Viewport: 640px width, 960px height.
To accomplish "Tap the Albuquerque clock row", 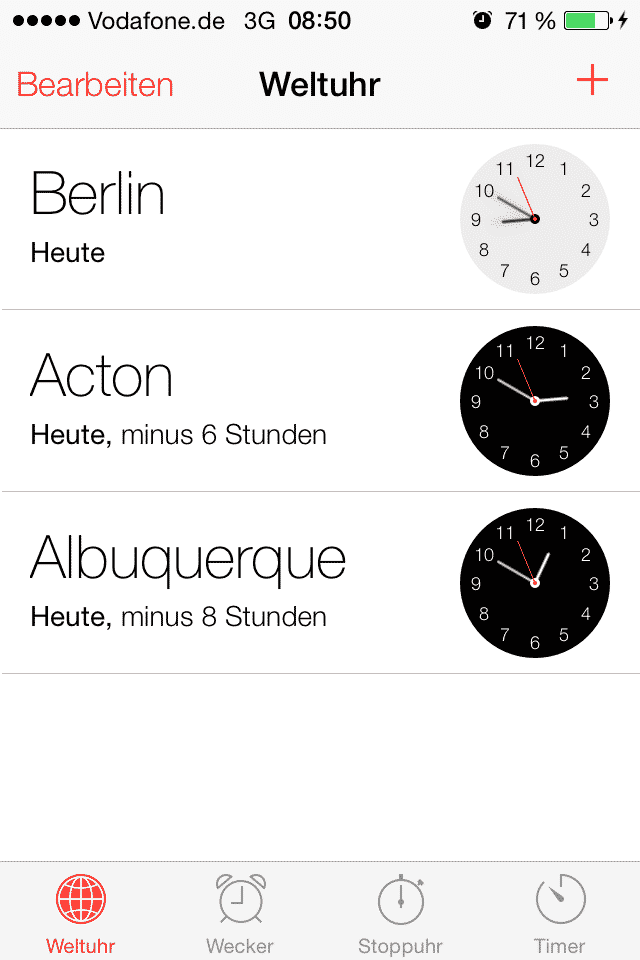I will (320, 583).
